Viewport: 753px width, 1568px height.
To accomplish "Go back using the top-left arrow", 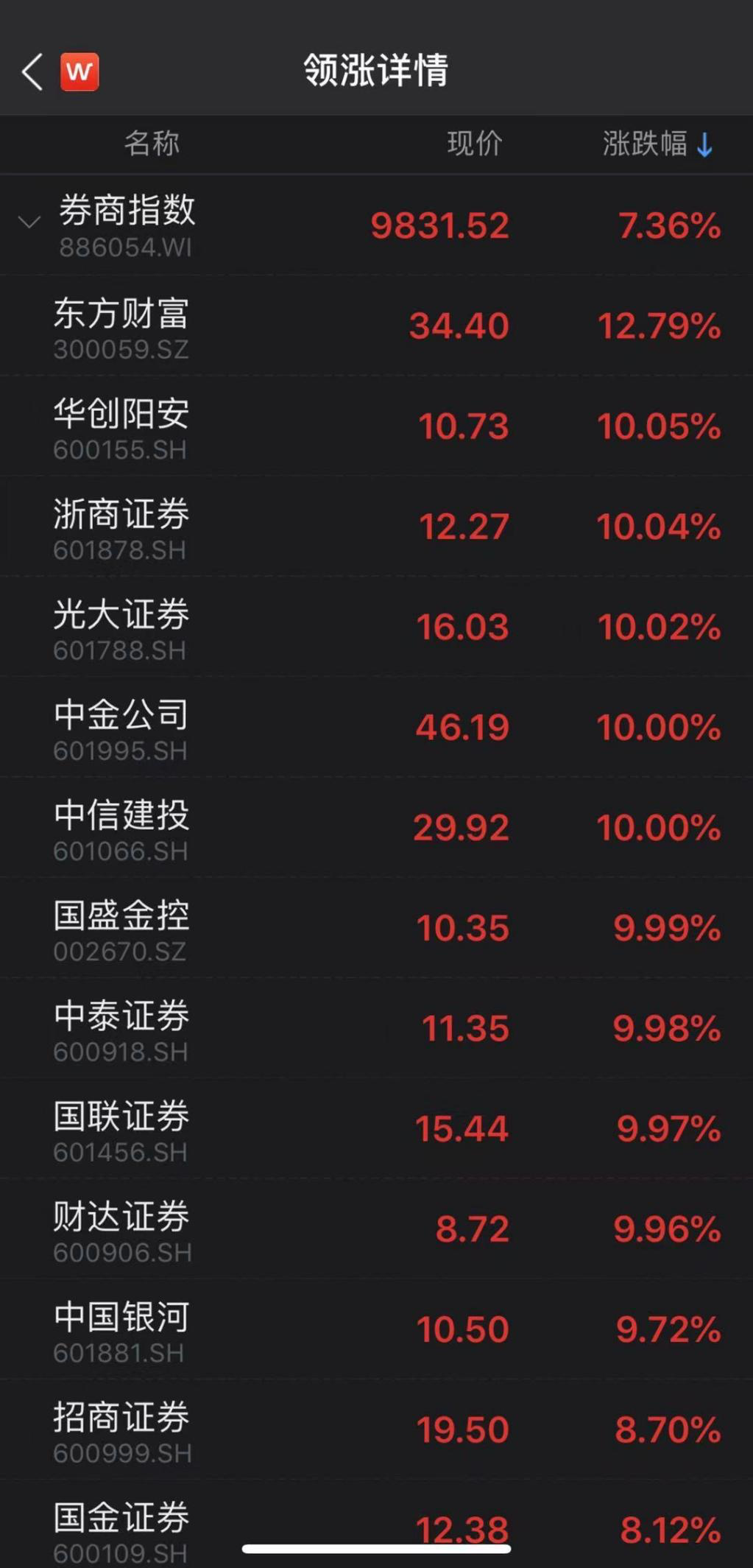I will coord(32,72).
